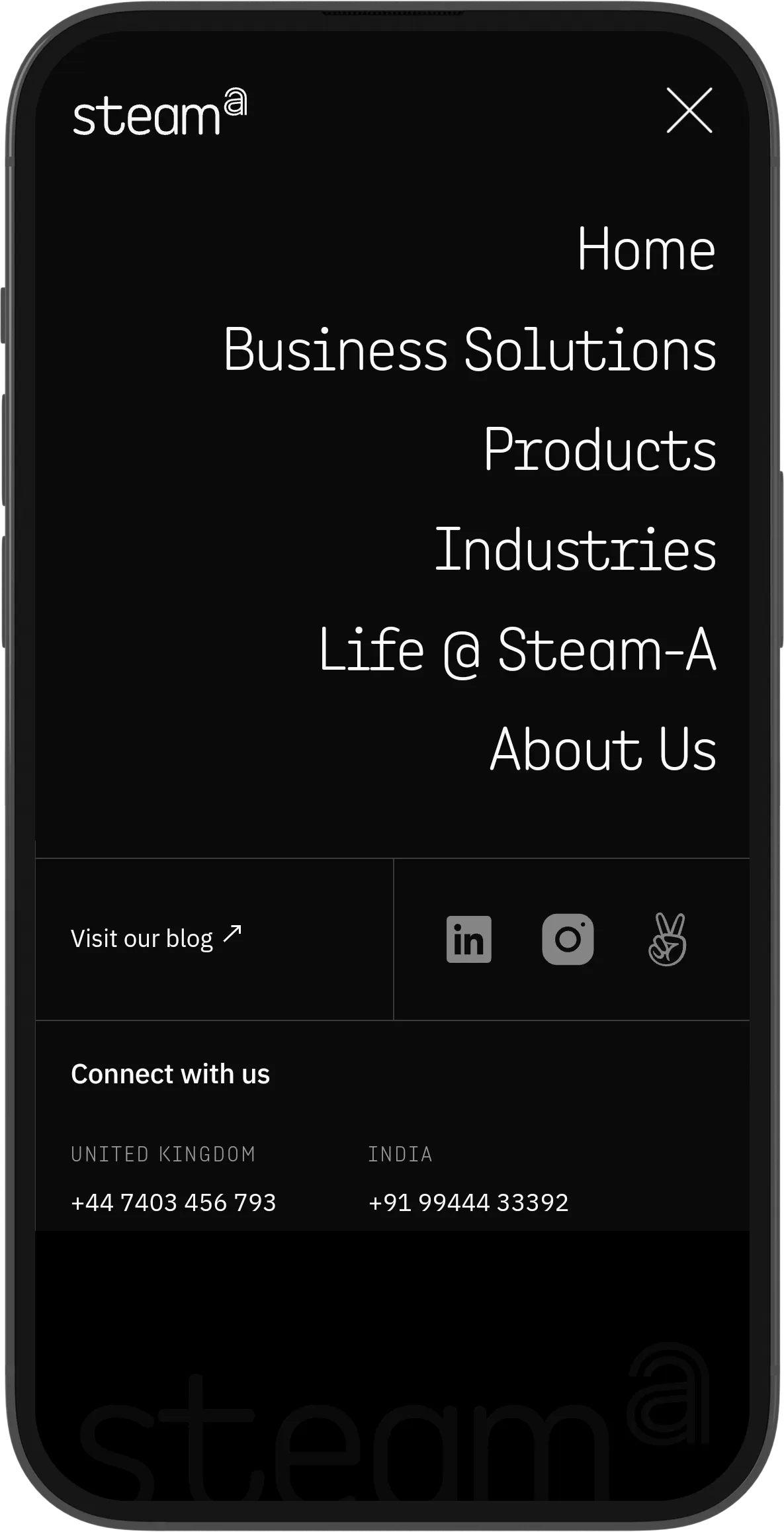Open the LinkedIn profile
784x1532 pixels.
tap(468, 939)
